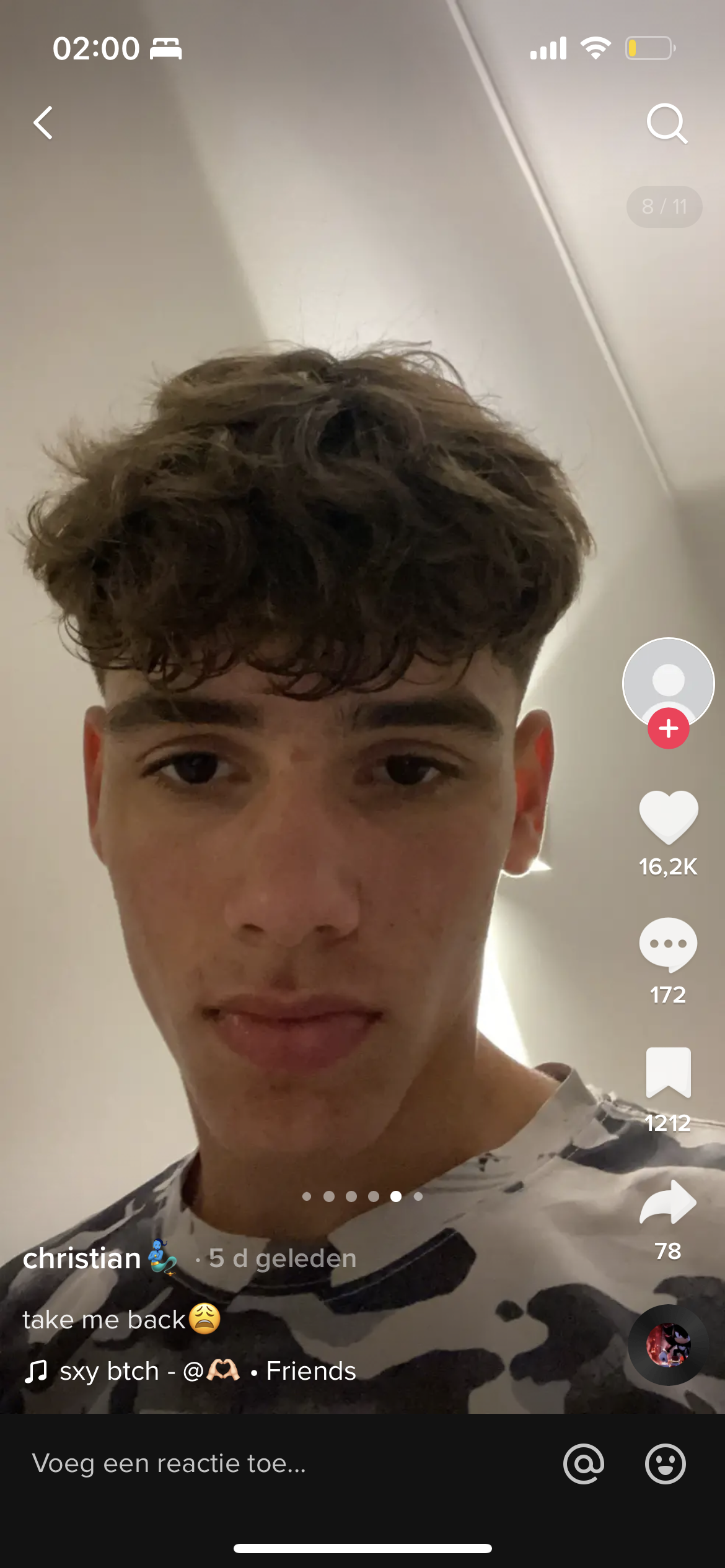Bookmark this post

668,1073
